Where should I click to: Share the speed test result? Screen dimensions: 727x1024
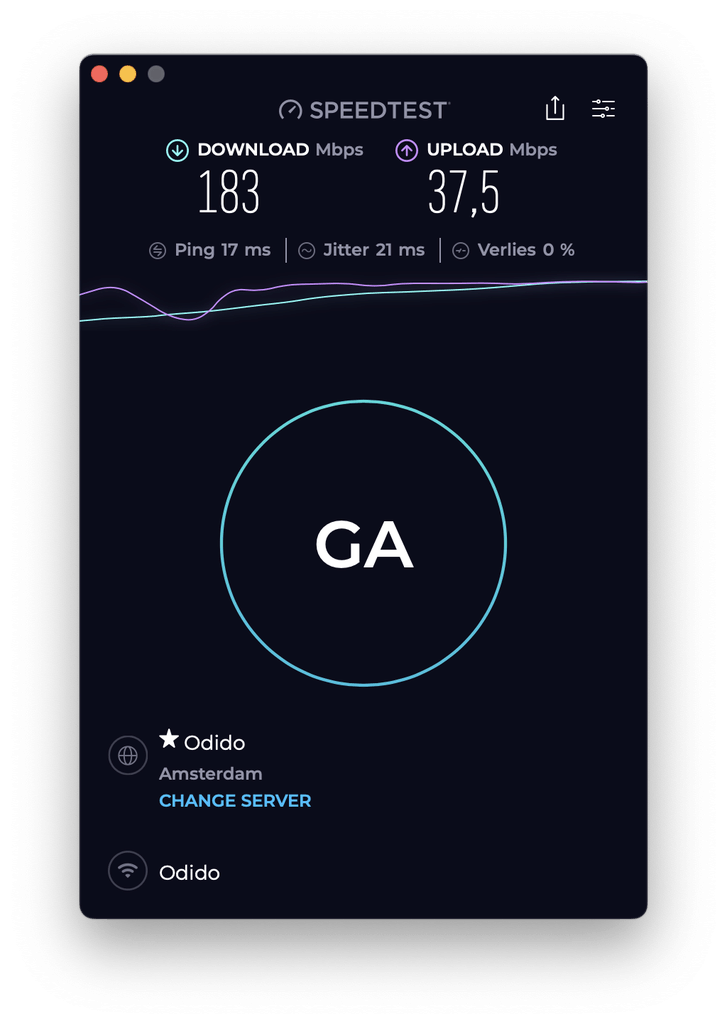555,109
